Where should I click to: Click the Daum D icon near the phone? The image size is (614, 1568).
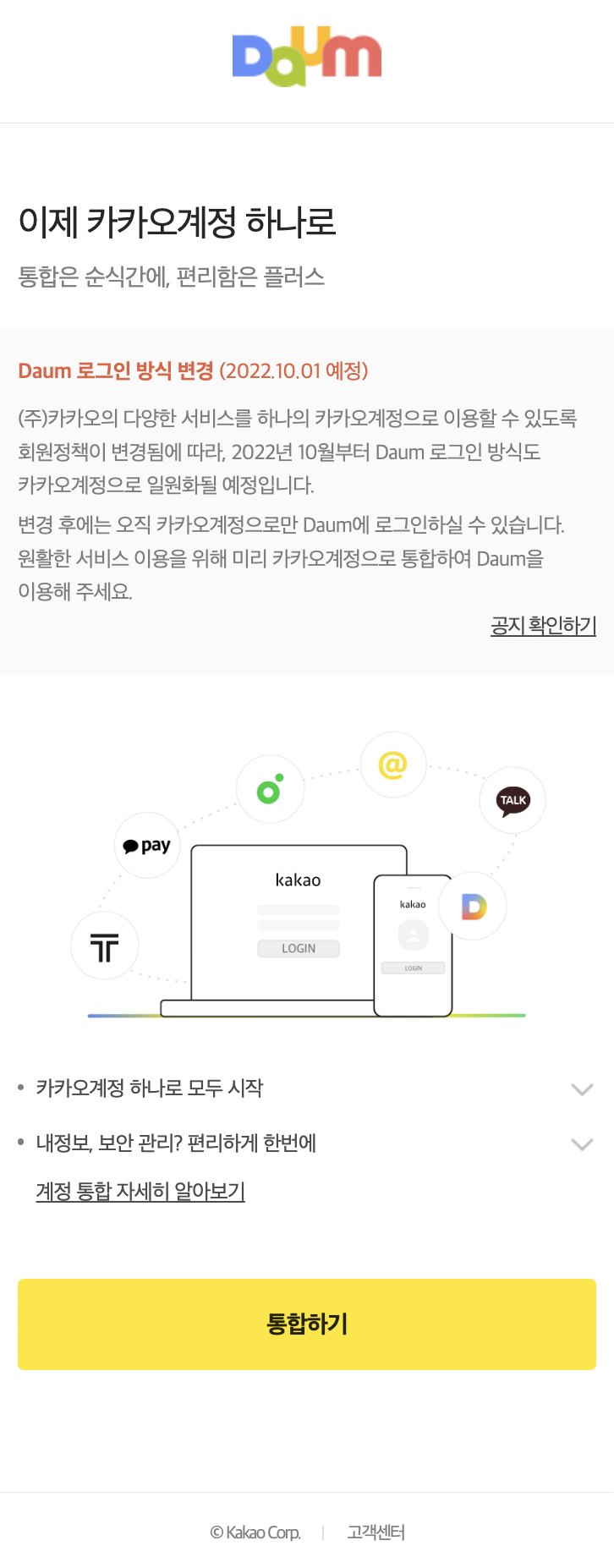pos(475,907)
